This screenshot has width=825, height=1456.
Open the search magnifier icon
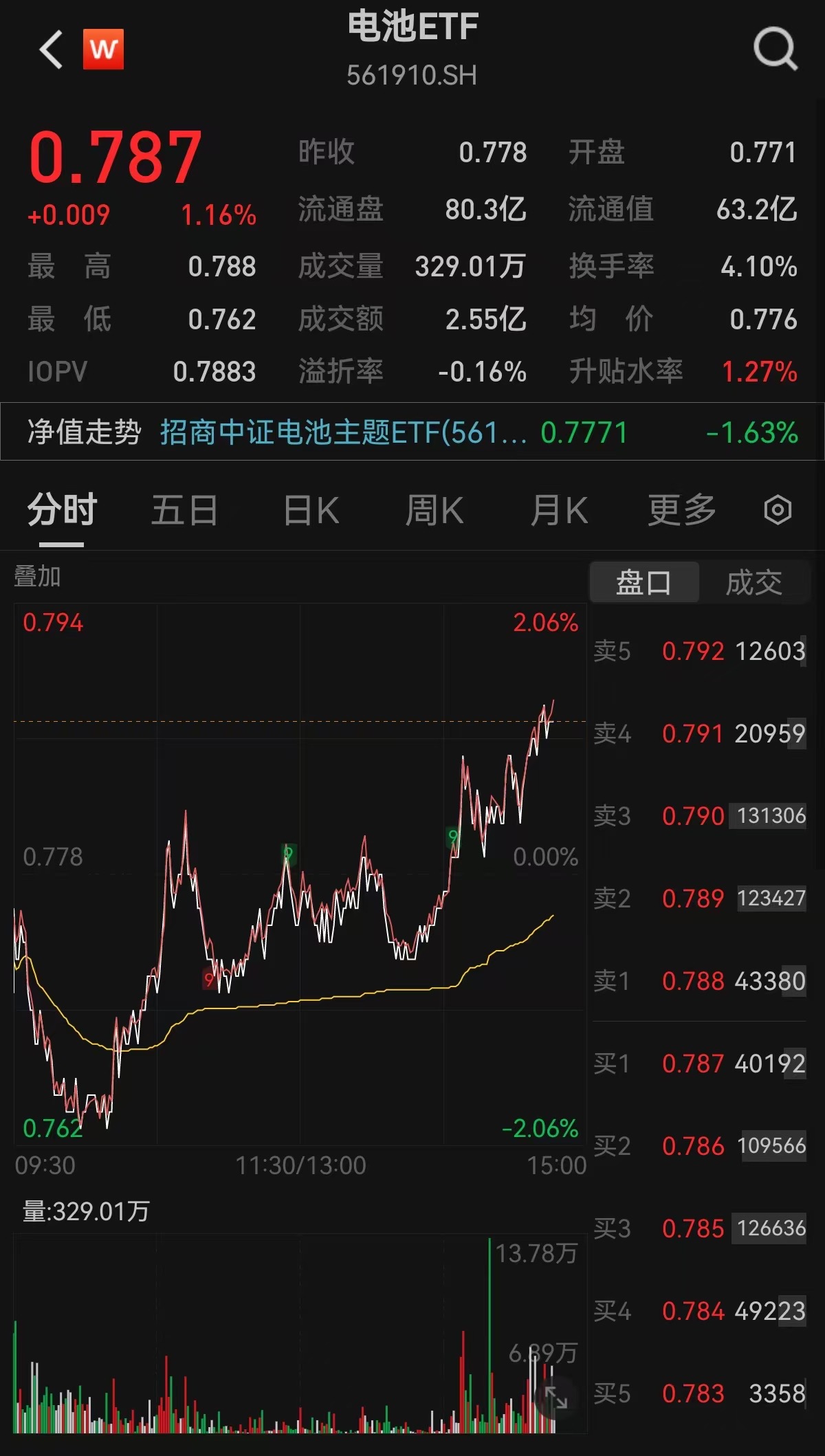tap(775, 49)
